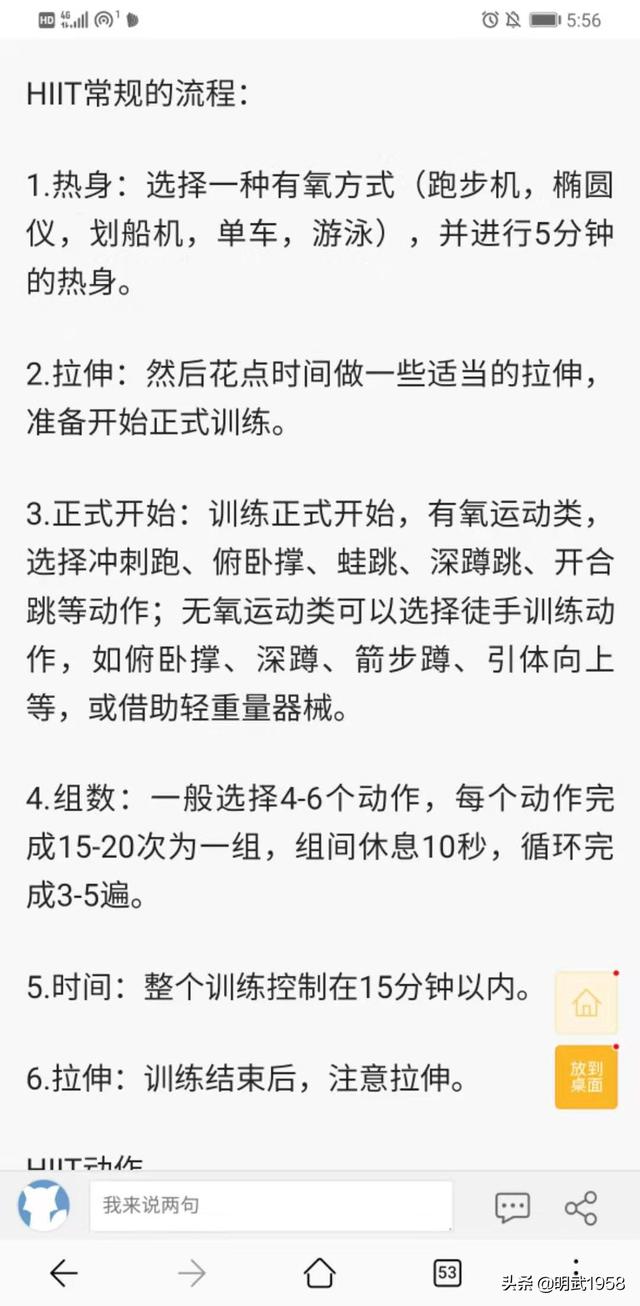
Task: Open the comments speech bubble
Action: pyautogui.click(x=512, y=1206)
